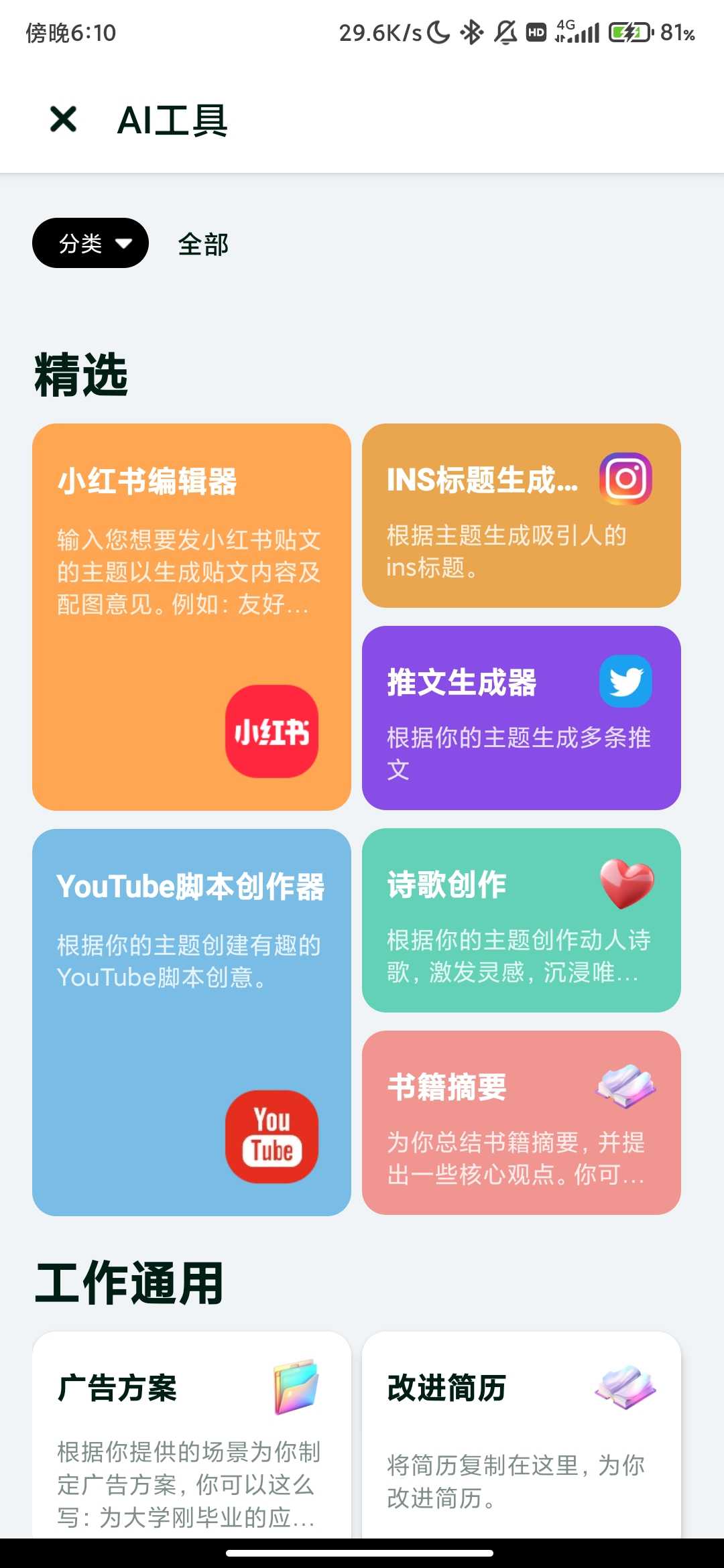
Task: Collapse the 分类 selection menu
Action: click(90, 243)
